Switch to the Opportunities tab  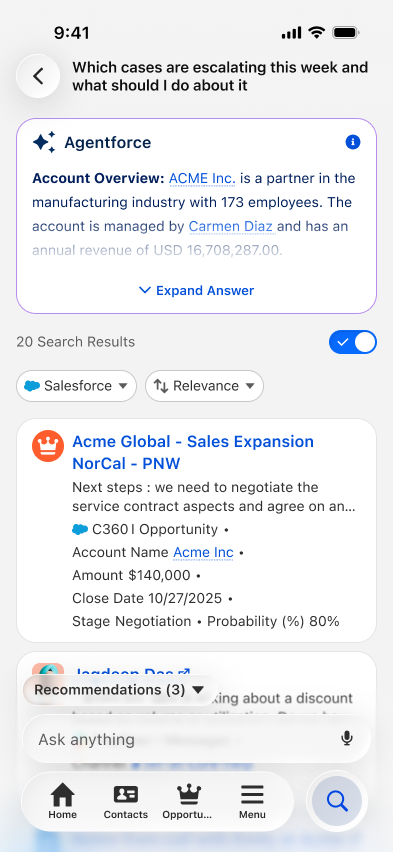point(188,801)
